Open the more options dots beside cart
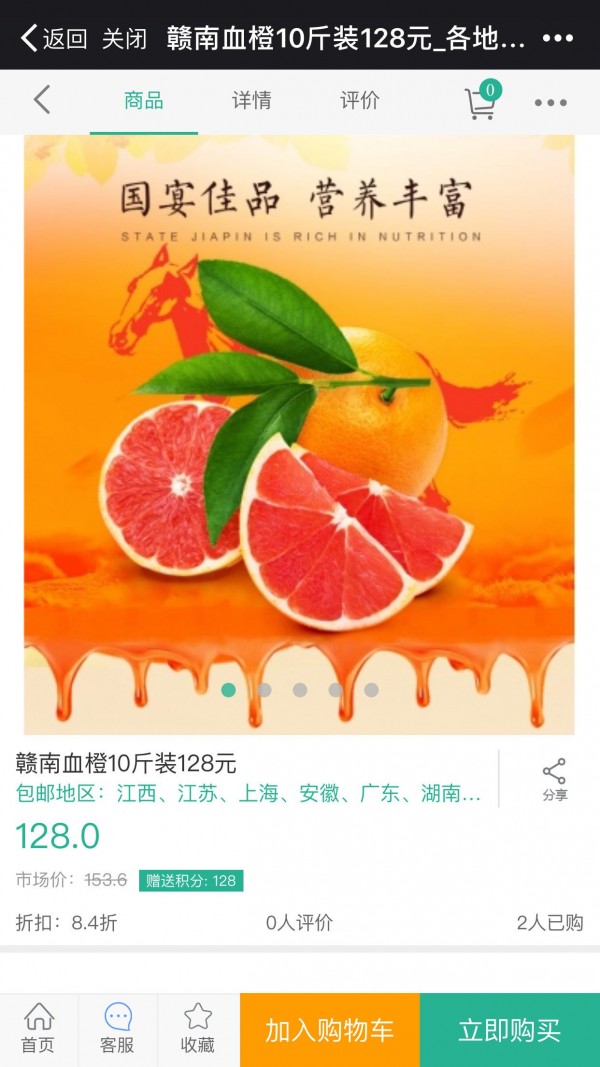 click(x=550, y=102)
